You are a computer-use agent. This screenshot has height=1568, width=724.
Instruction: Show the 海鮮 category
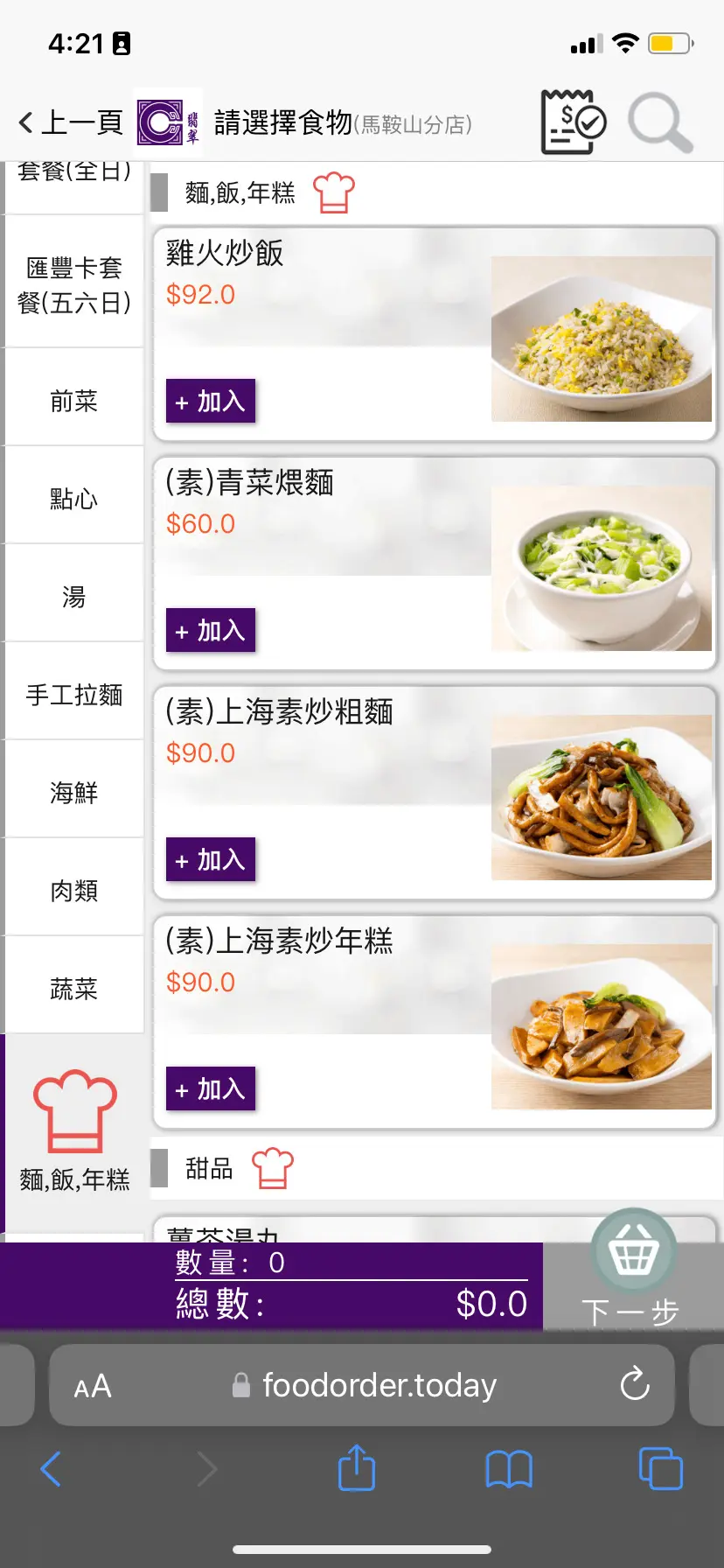point(74,794)
